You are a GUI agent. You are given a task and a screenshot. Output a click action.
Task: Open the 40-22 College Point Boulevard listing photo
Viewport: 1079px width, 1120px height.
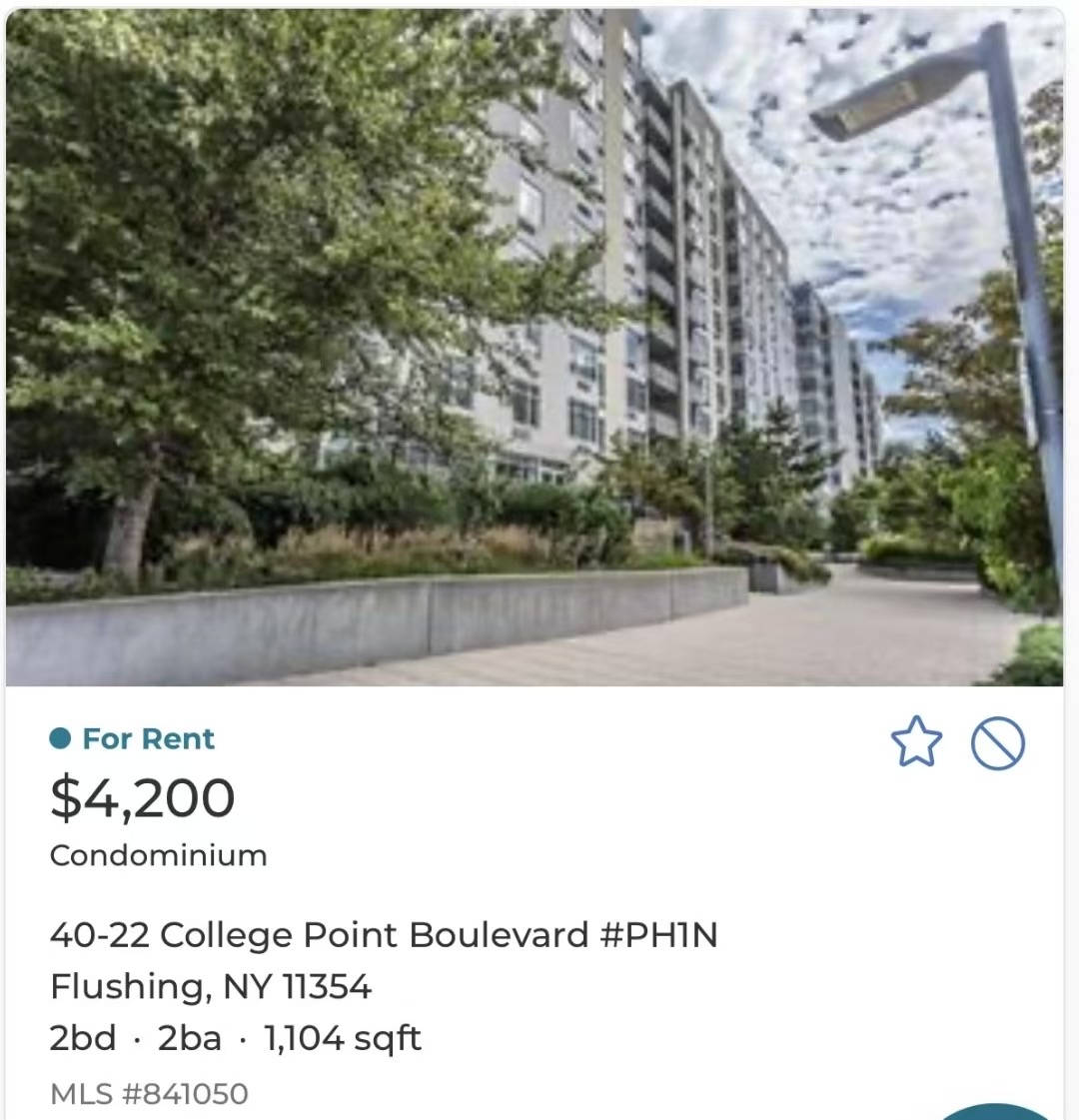[x=535, y=348]
